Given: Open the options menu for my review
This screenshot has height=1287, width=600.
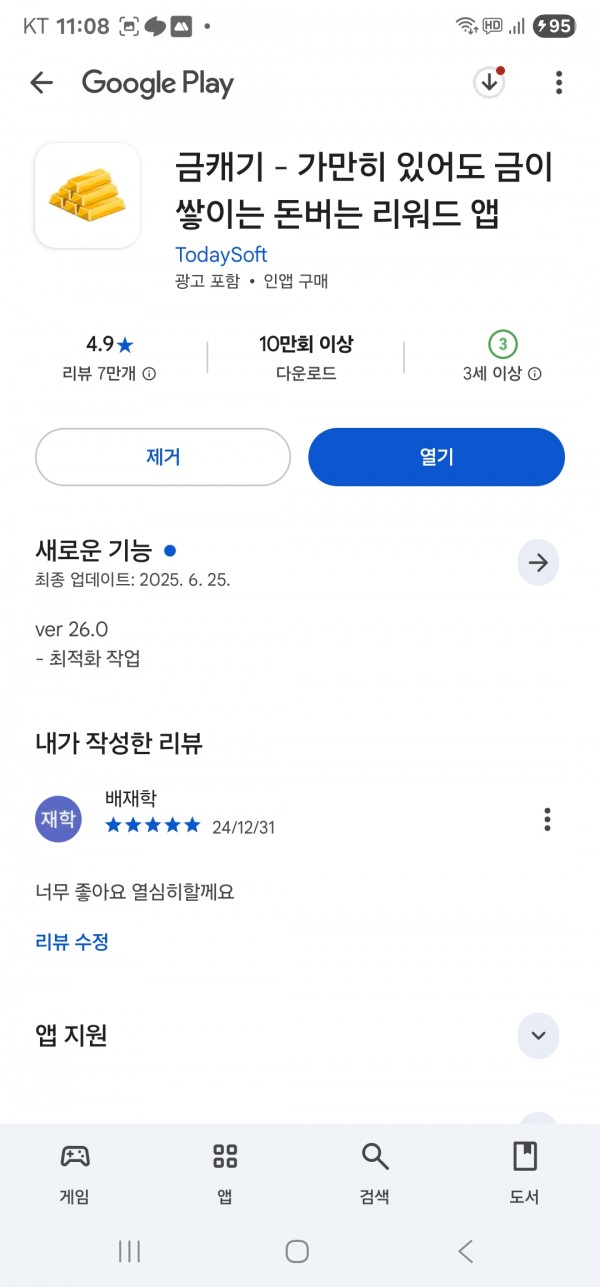Looking at the screenshot, I should tap(547, 819).
